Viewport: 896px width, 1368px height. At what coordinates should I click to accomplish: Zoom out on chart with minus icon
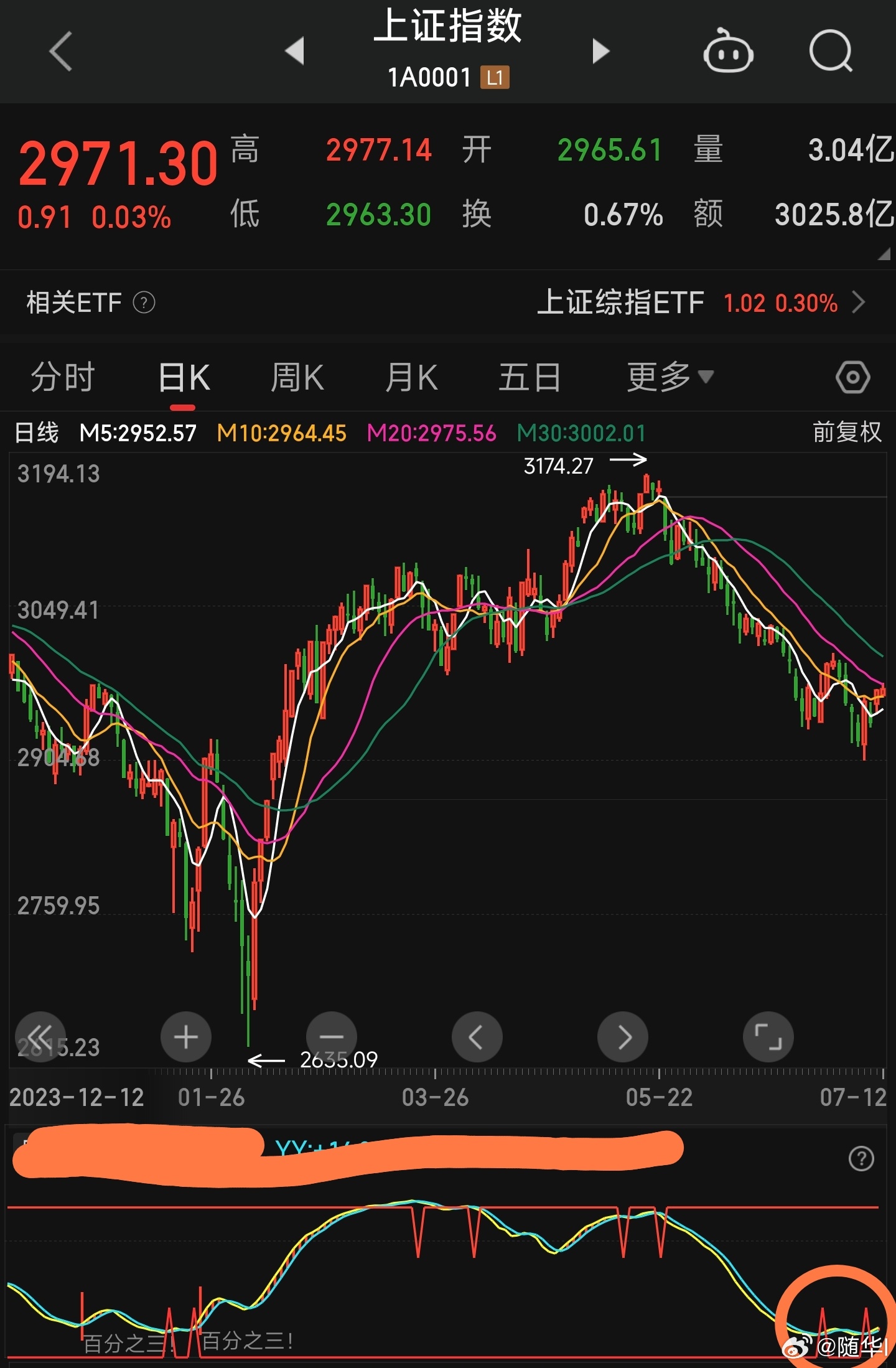click(x=332, y=1037)
